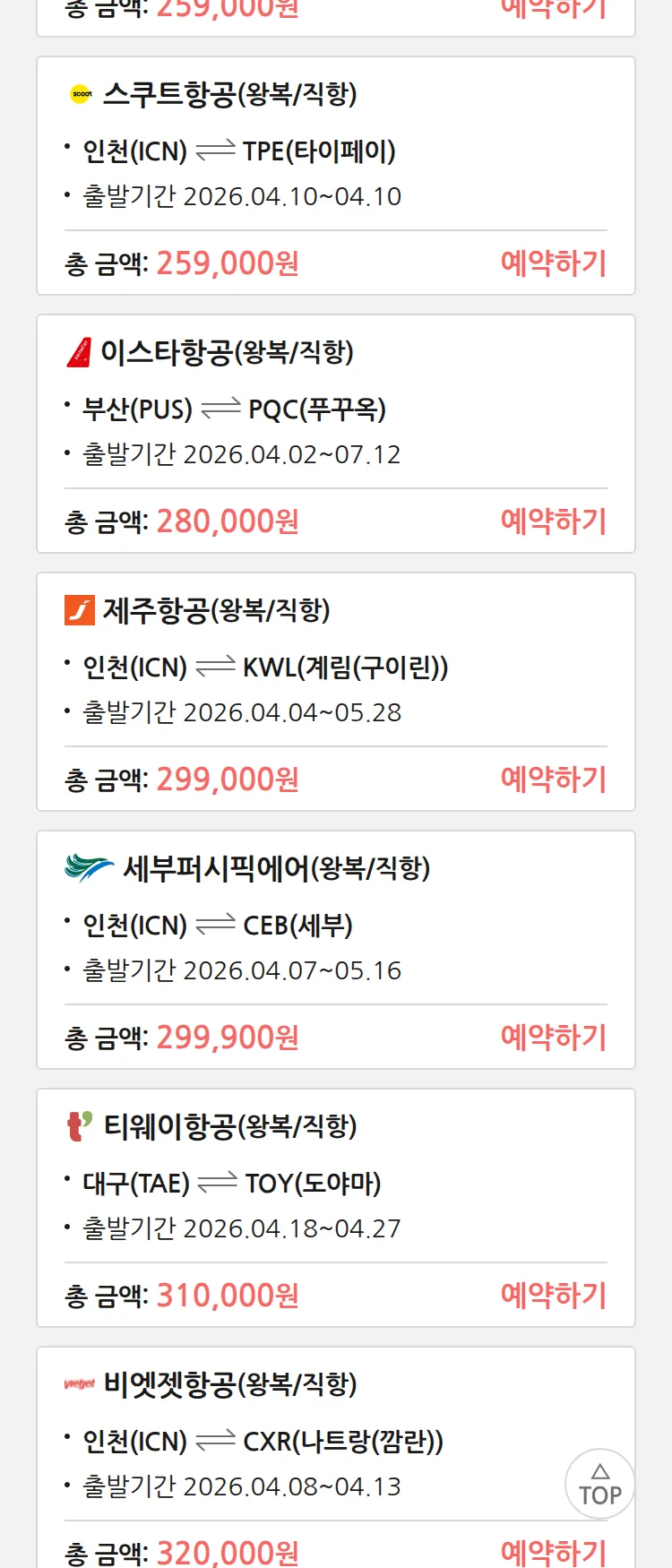This screenshot has width=672, height=1568.
Task: Jump back to top with TOP button
Action: (599, 1484)
